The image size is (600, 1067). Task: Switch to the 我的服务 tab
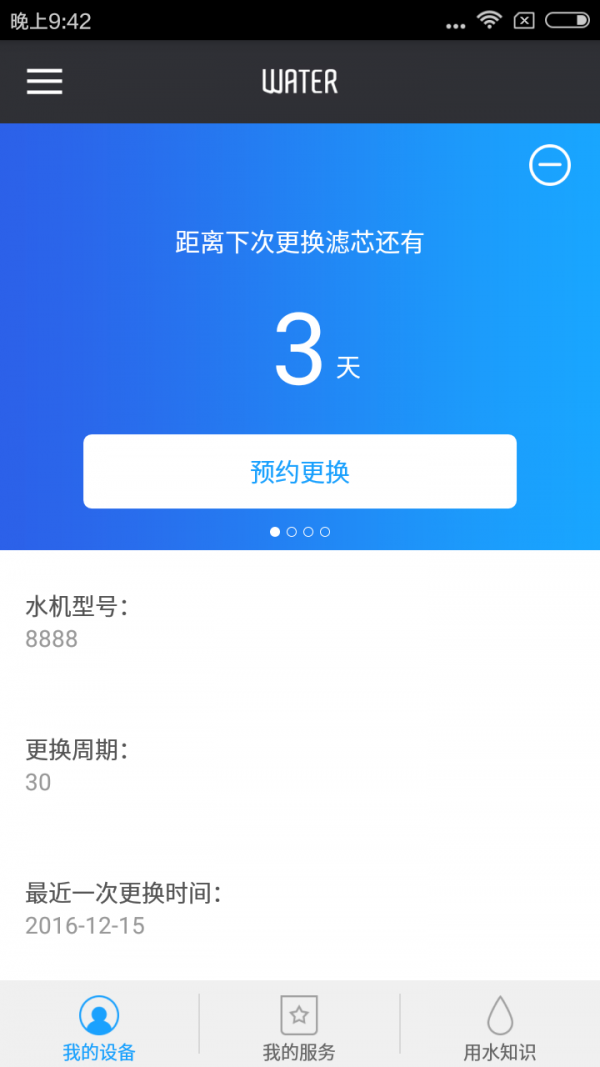tap(299, 1026)
